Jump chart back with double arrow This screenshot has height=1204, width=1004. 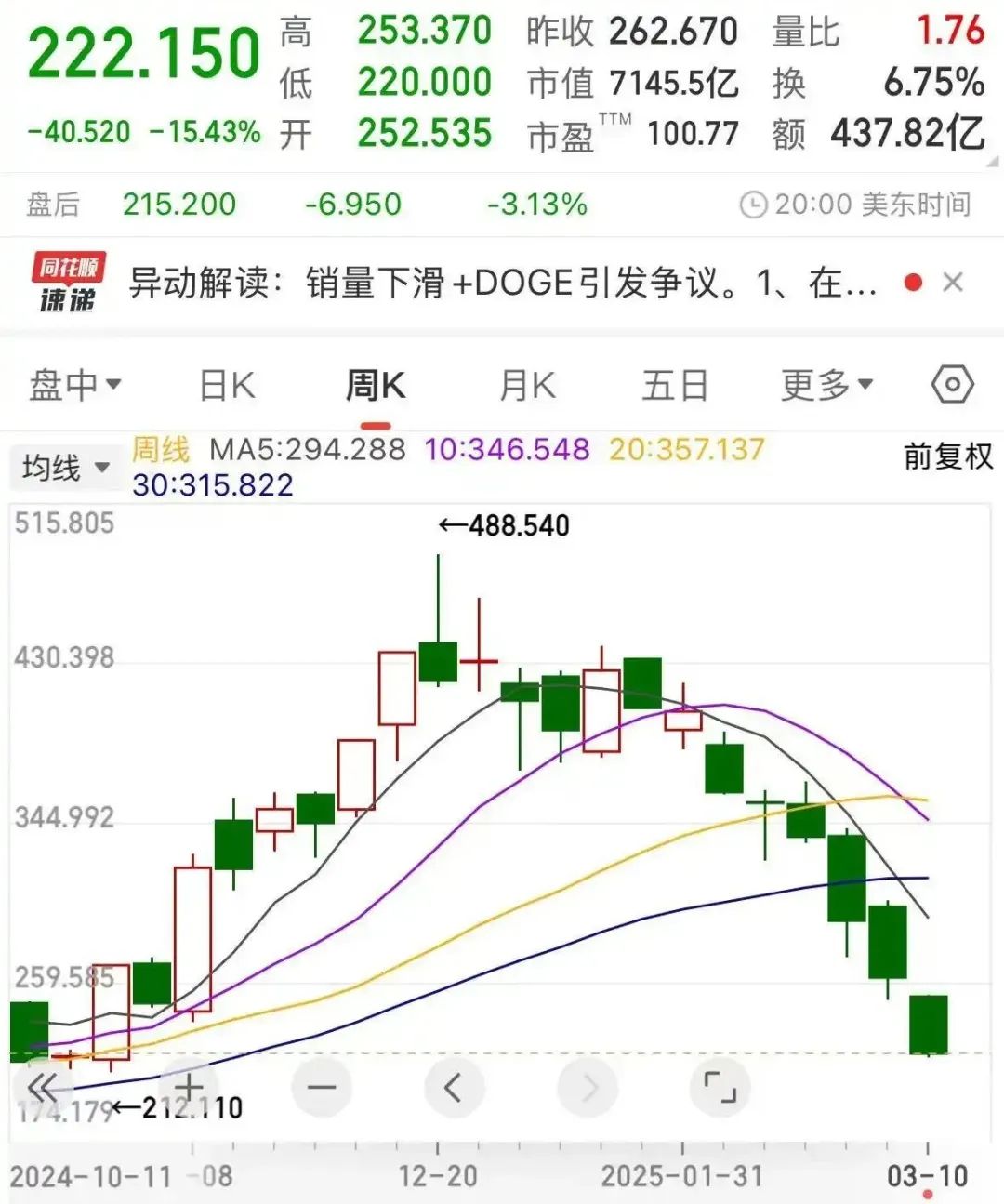tap(43, 1086)
